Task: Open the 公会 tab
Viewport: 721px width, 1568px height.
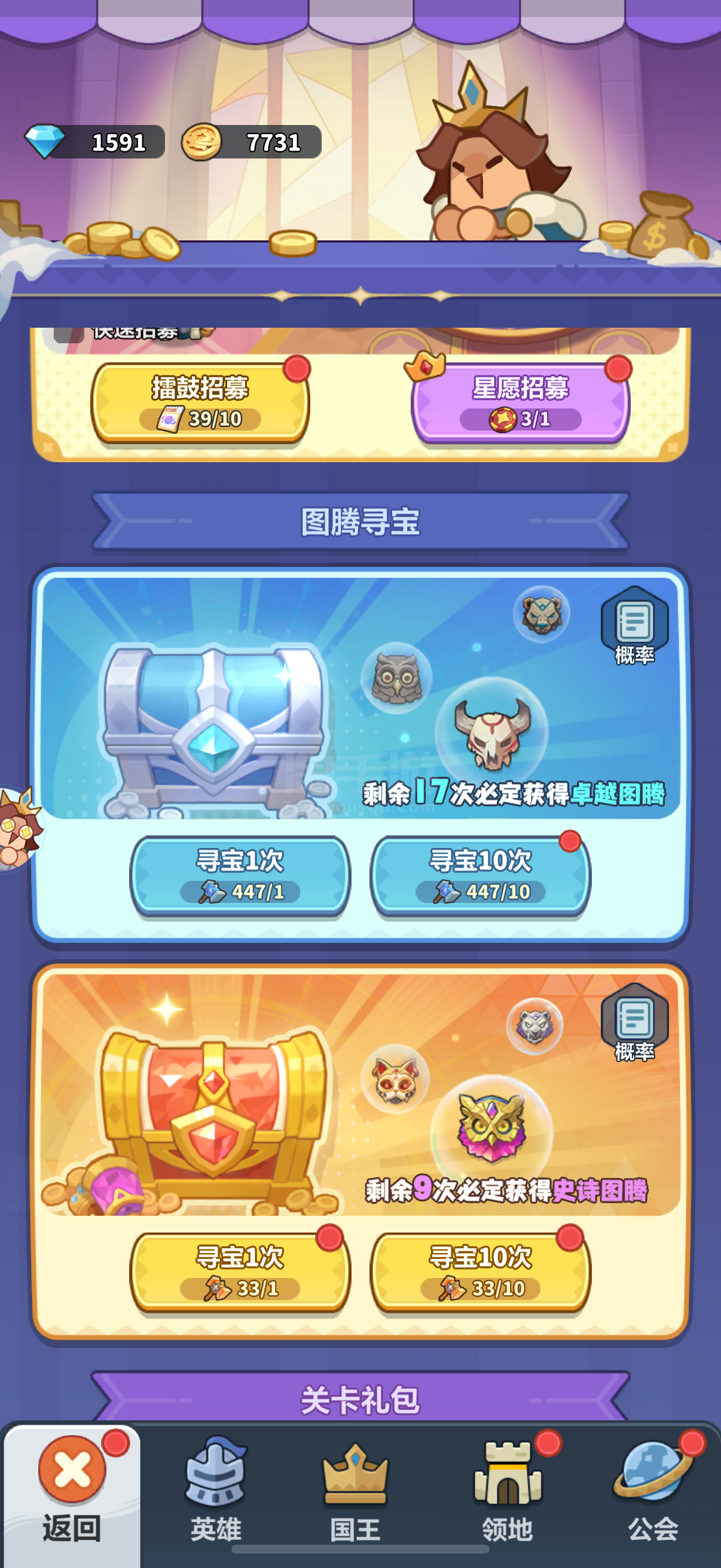Action: tap(653, 1495)
